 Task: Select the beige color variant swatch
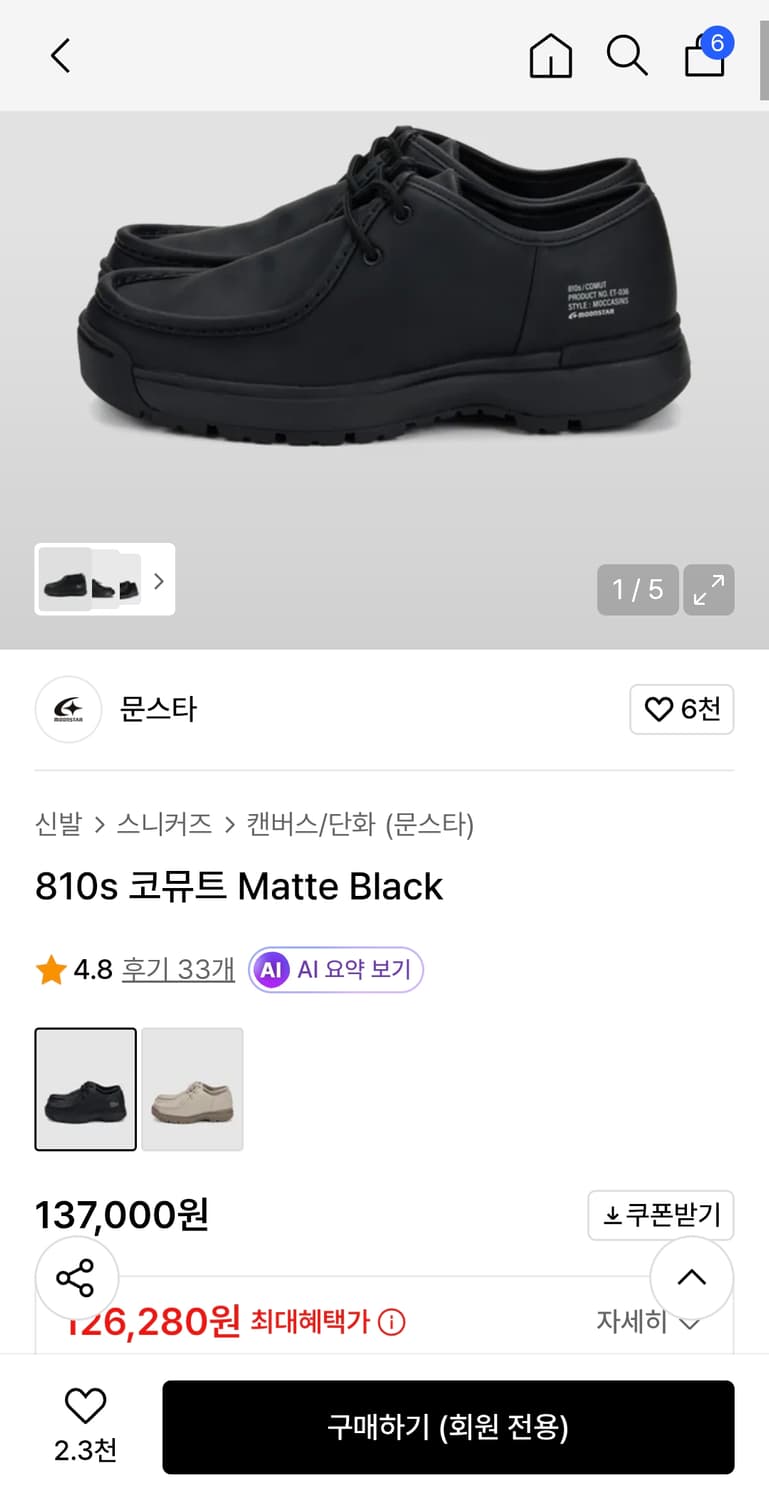click(191, 1089)
